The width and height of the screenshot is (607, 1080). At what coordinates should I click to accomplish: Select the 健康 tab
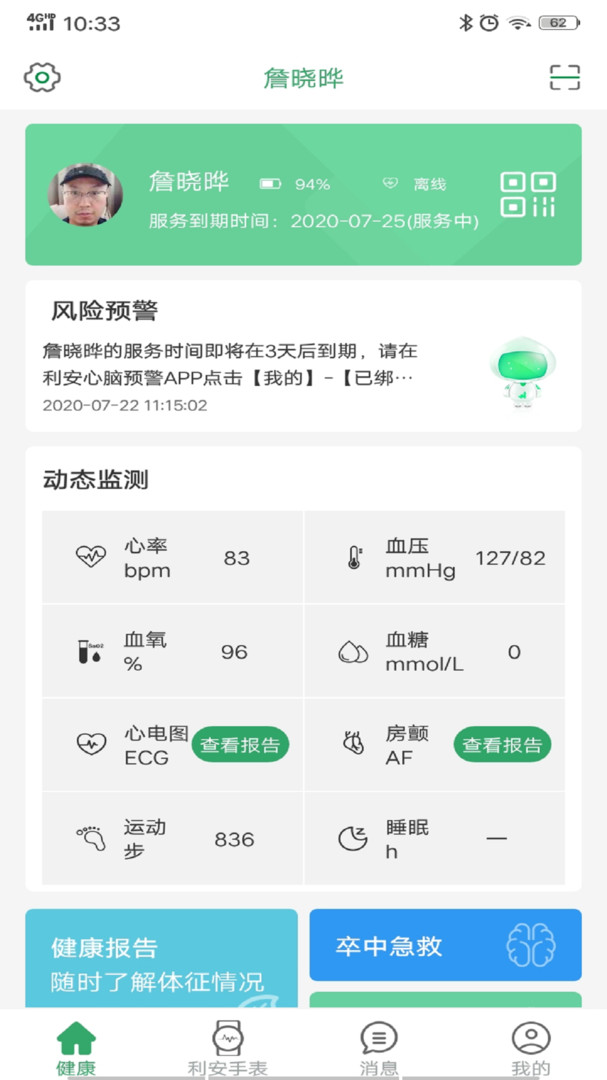[x=76, y=1048]
